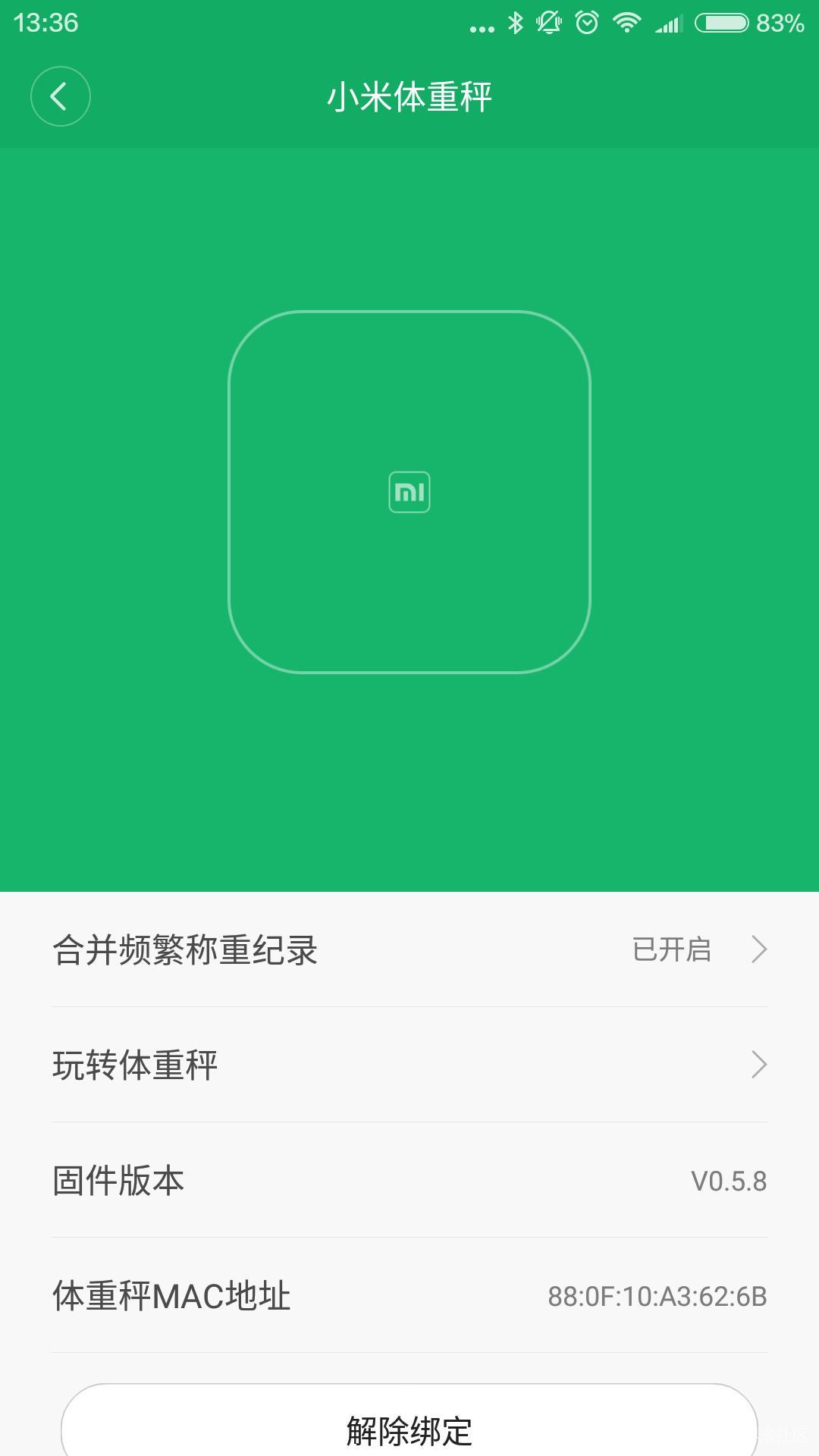Open 合并频繁称重纪录 setting
This screenshot has height=1456, width=819.
point(409,949)
